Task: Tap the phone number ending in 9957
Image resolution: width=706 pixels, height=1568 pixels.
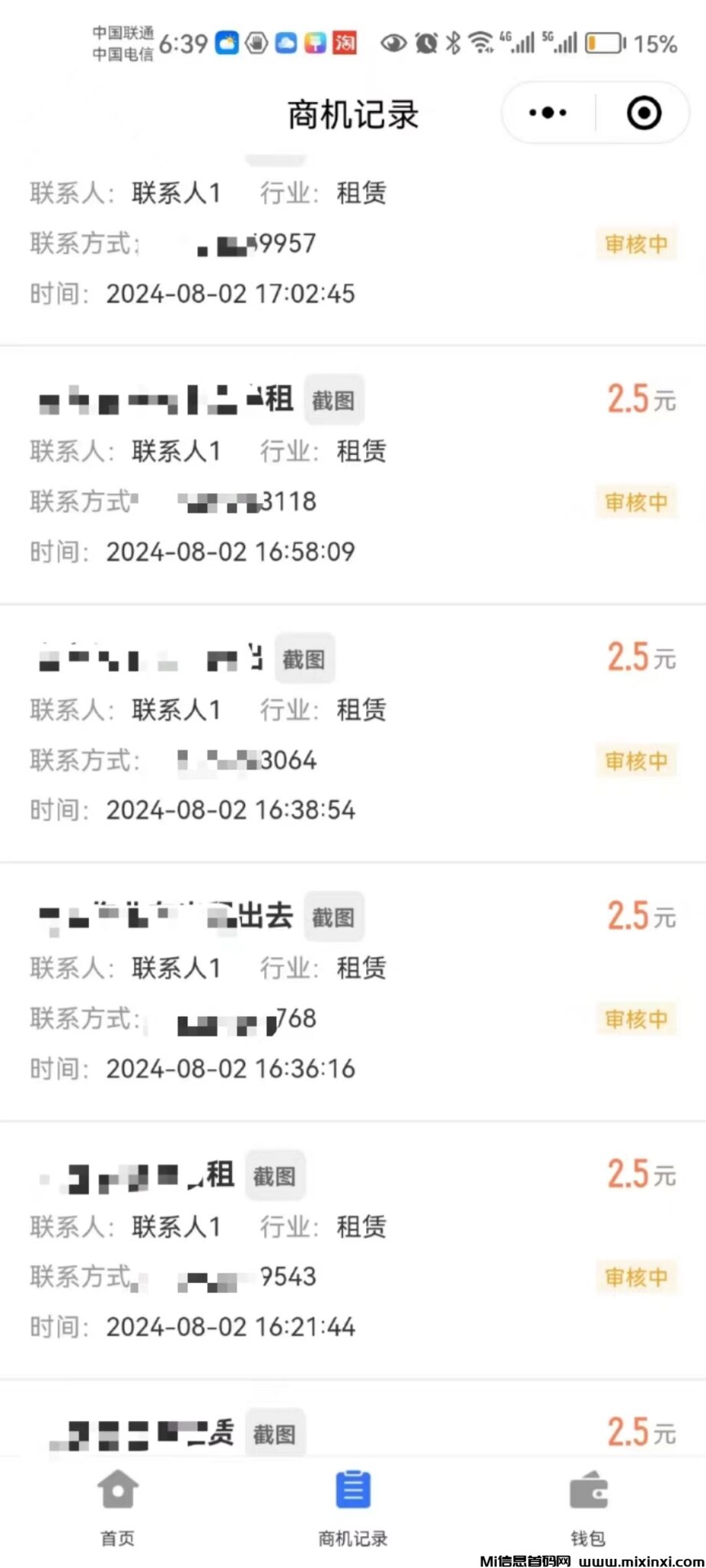Action: point(253,243)
